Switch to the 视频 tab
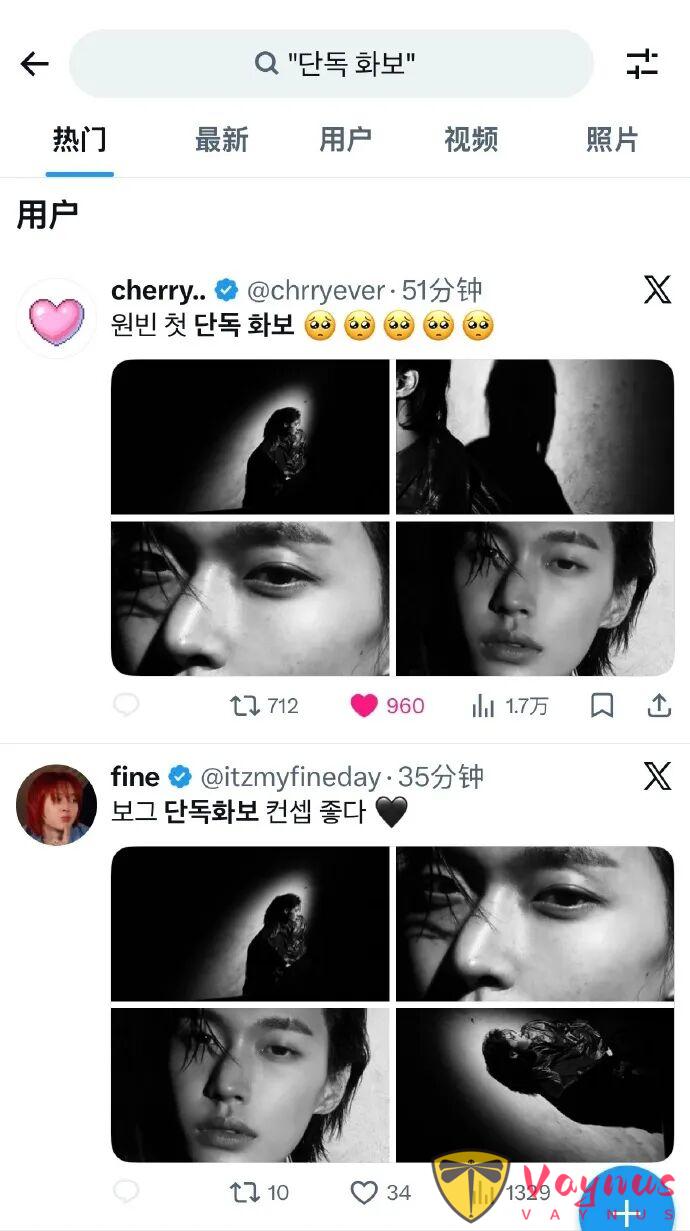The height and width of the screenshot is (1231, 690). coord(470,140)
